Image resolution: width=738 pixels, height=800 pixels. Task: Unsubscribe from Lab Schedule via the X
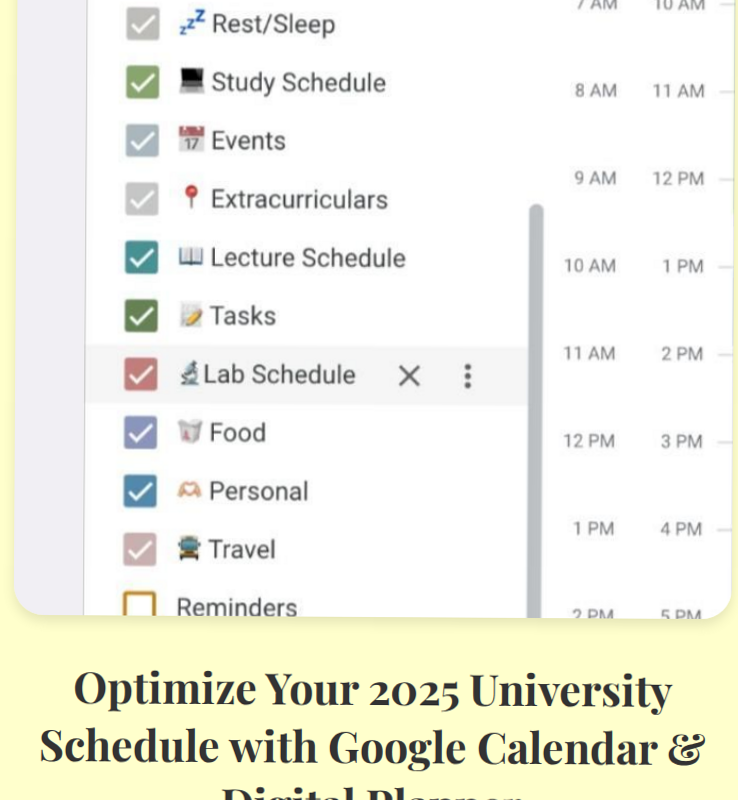tap(409, 375)
